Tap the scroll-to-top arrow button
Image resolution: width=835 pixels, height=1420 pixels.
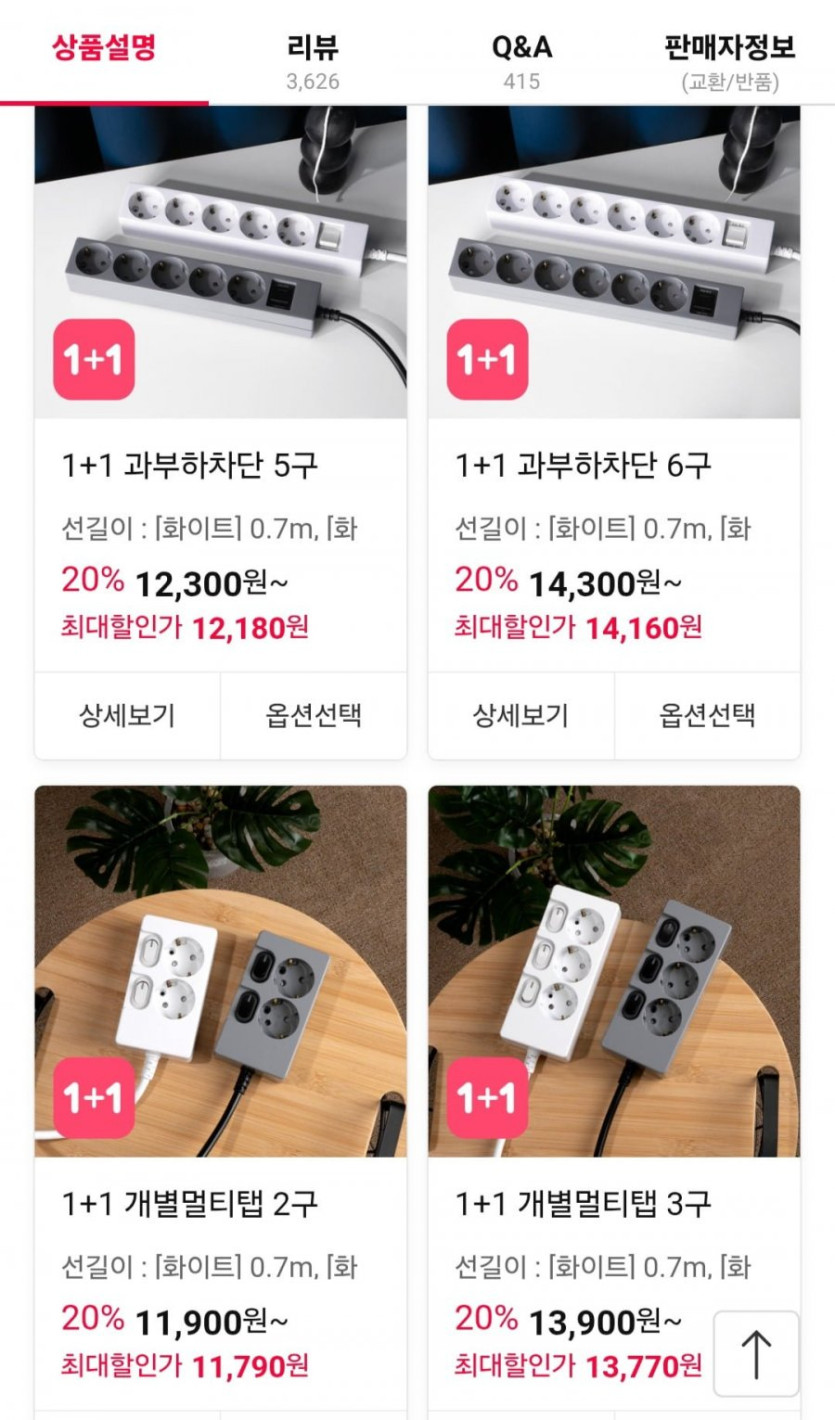point(756,1354)
